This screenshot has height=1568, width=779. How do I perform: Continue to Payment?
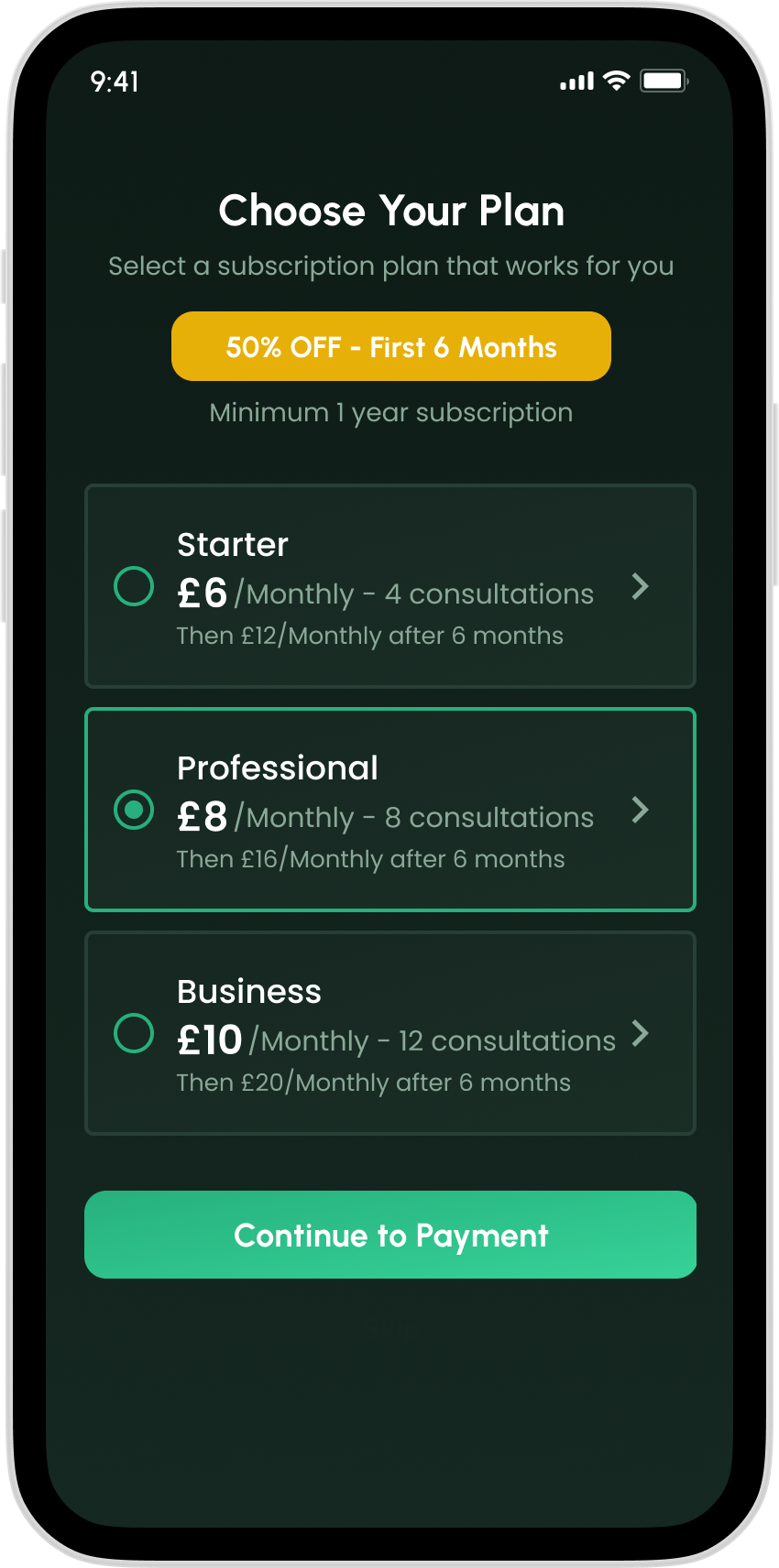(390, 1235)
